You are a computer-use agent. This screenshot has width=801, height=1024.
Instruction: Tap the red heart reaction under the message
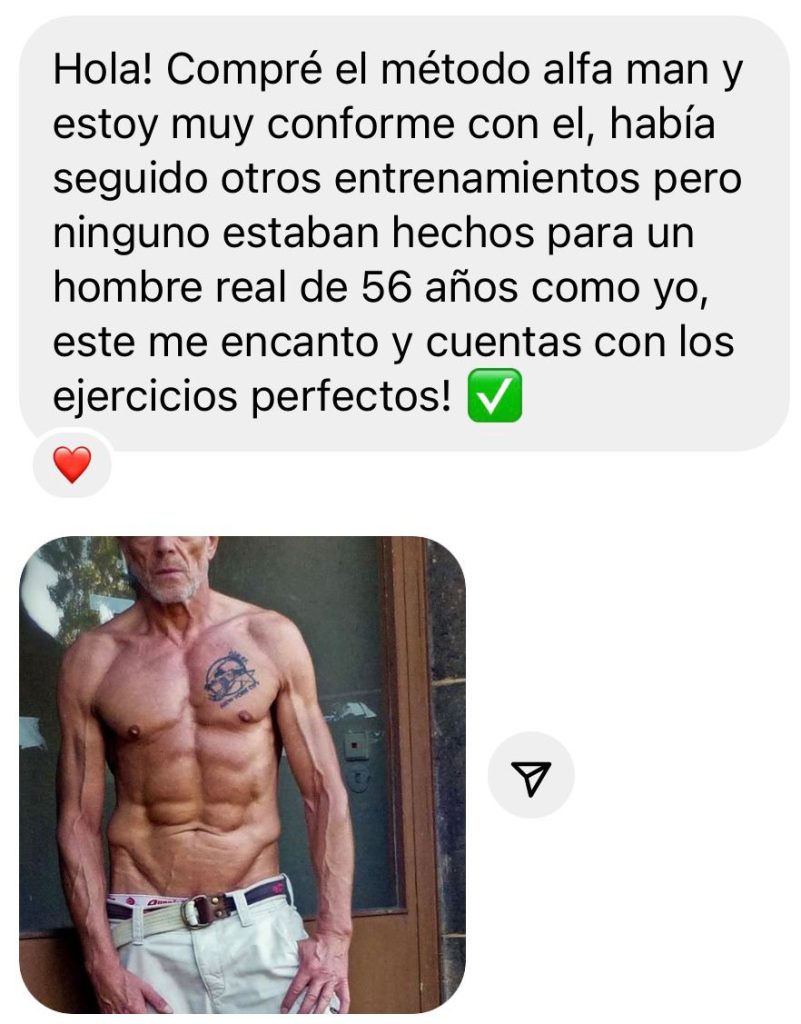click(72, 465)
